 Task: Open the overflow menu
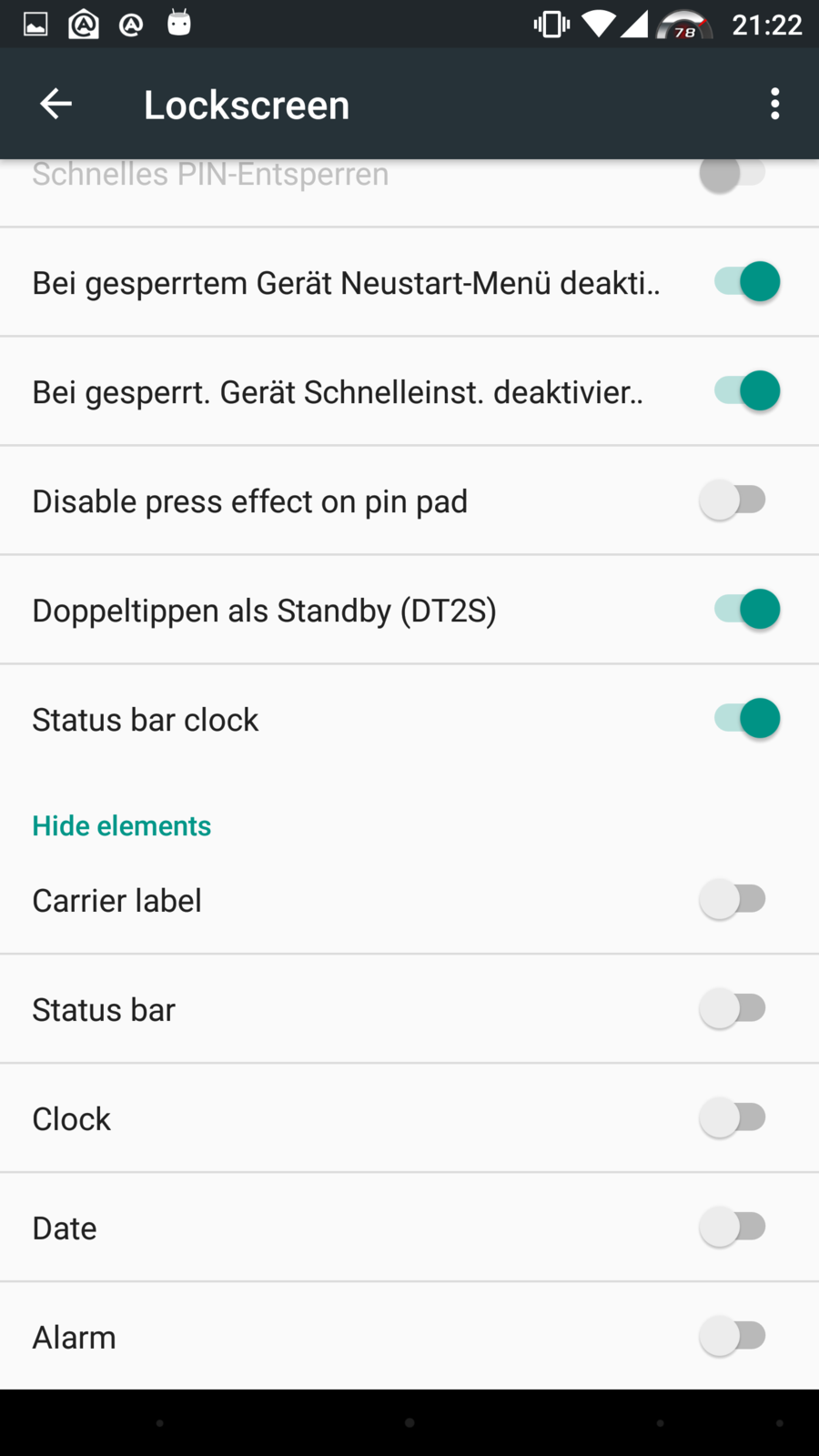coord(774,104)
